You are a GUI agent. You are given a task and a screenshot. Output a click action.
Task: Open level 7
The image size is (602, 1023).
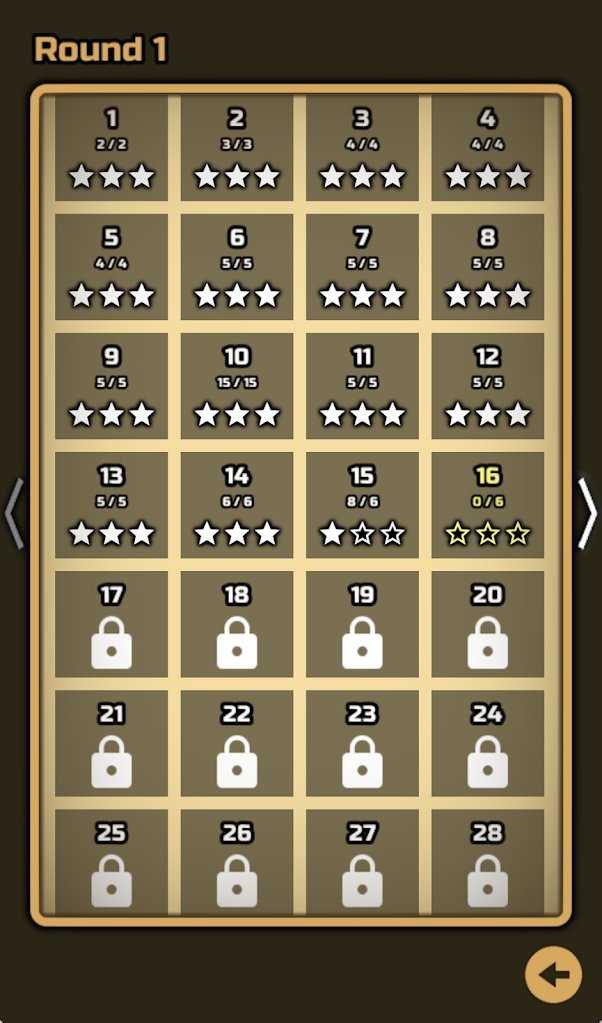[x=362, y=267]
